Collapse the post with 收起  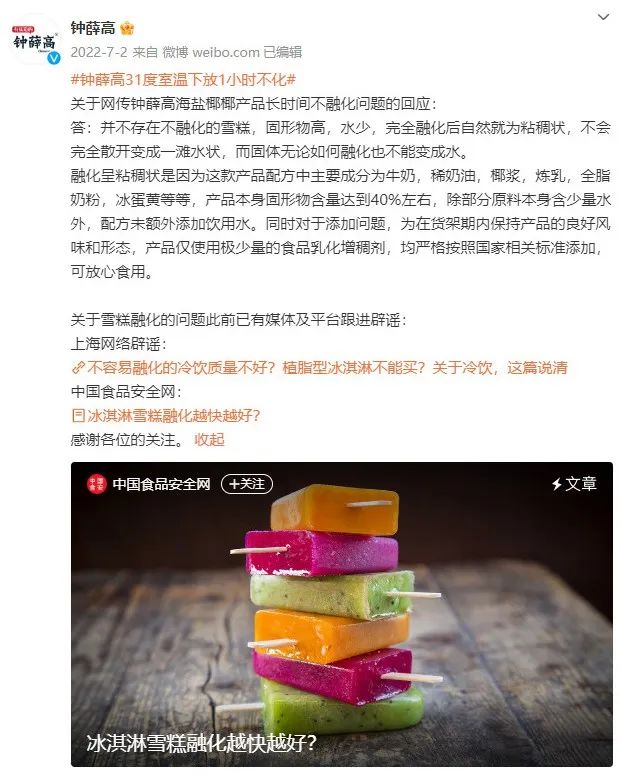pyautogui.click(x=209, y=439)
